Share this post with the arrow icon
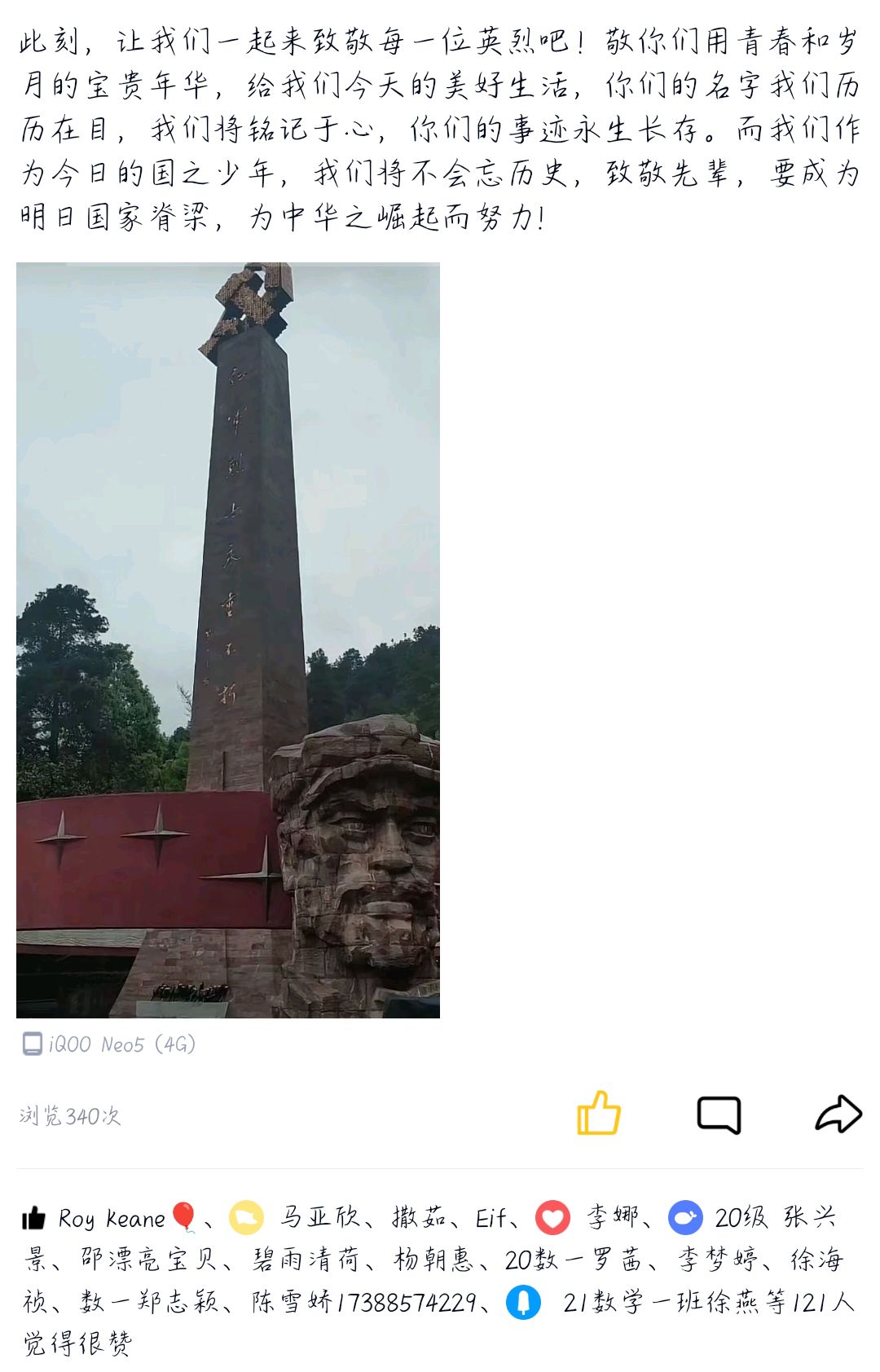 coord(838,1114)
